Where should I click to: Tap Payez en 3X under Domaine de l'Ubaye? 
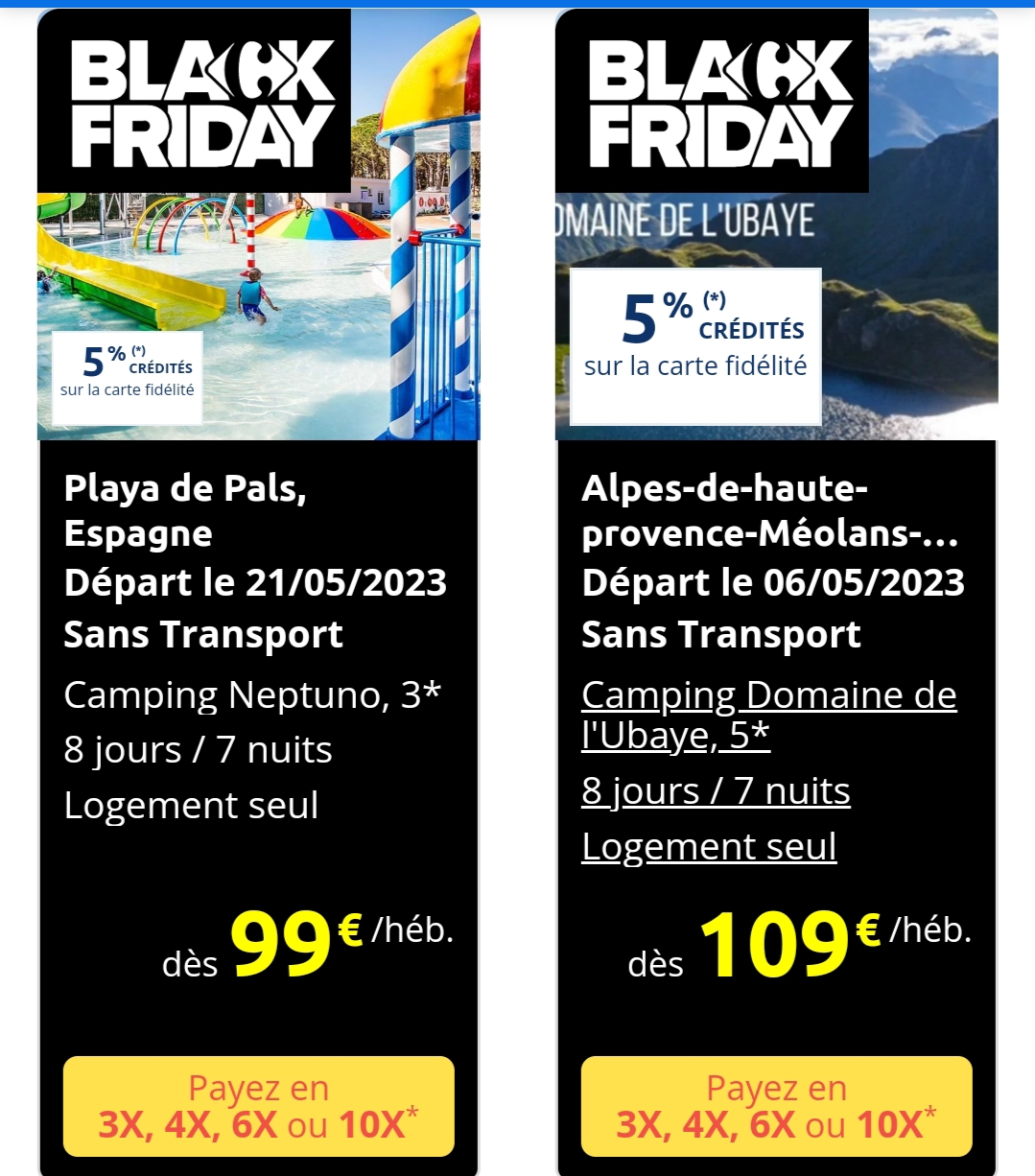[x=776, y=1106]
